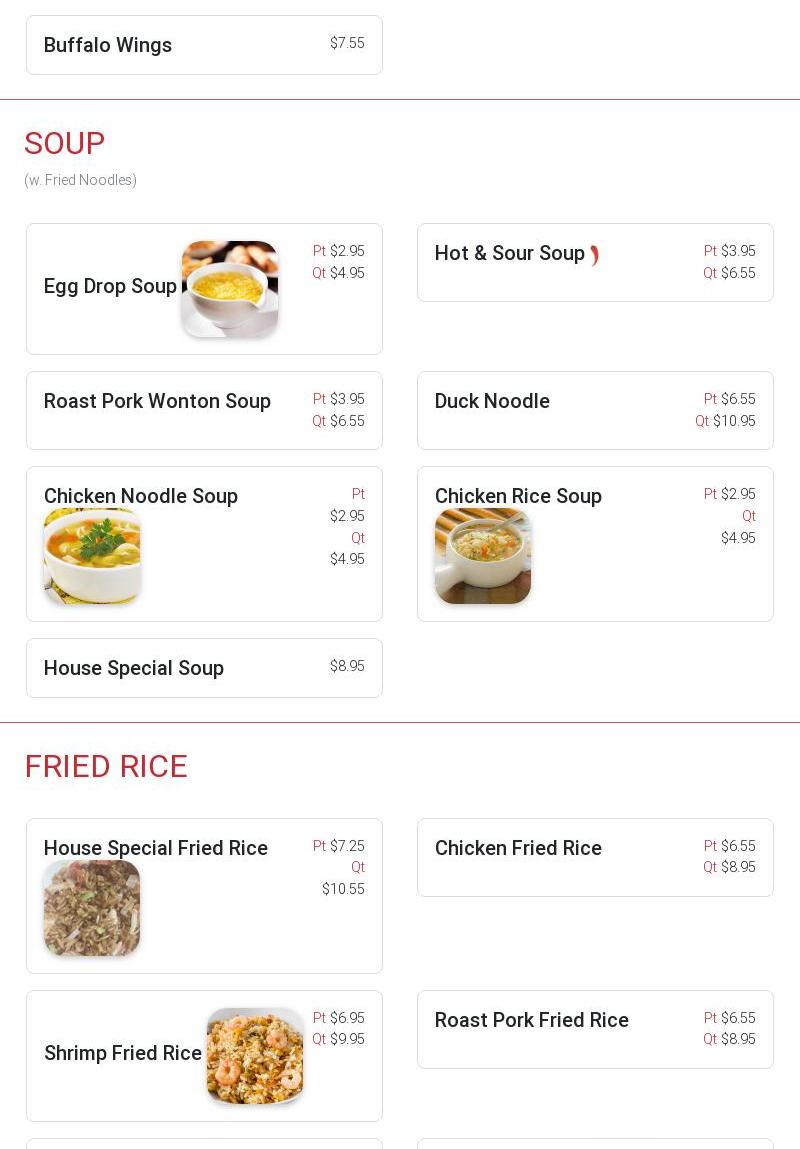Tap the Roast Pork Wonton Soup card
800x1149 pixels.
[157, 402]
